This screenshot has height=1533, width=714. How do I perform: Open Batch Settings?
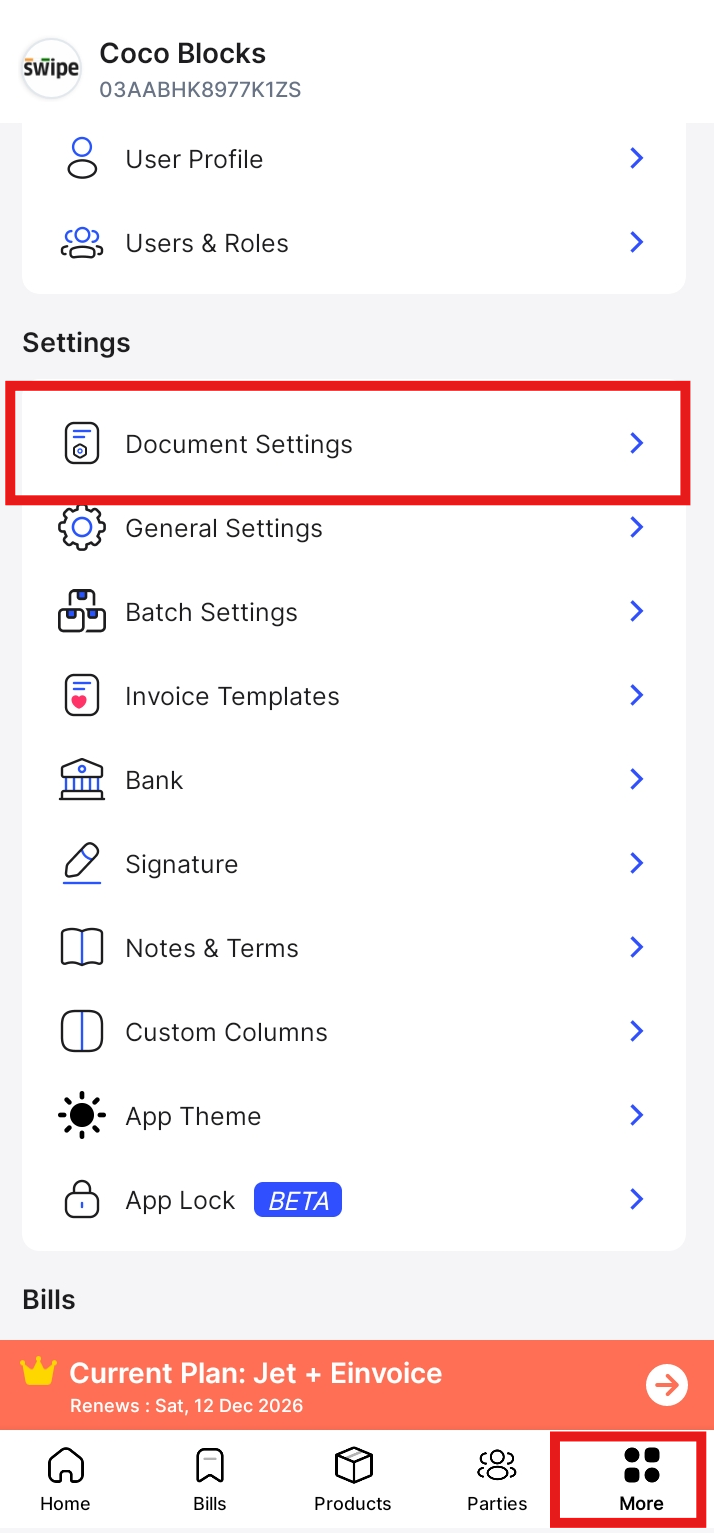[354, 612]
